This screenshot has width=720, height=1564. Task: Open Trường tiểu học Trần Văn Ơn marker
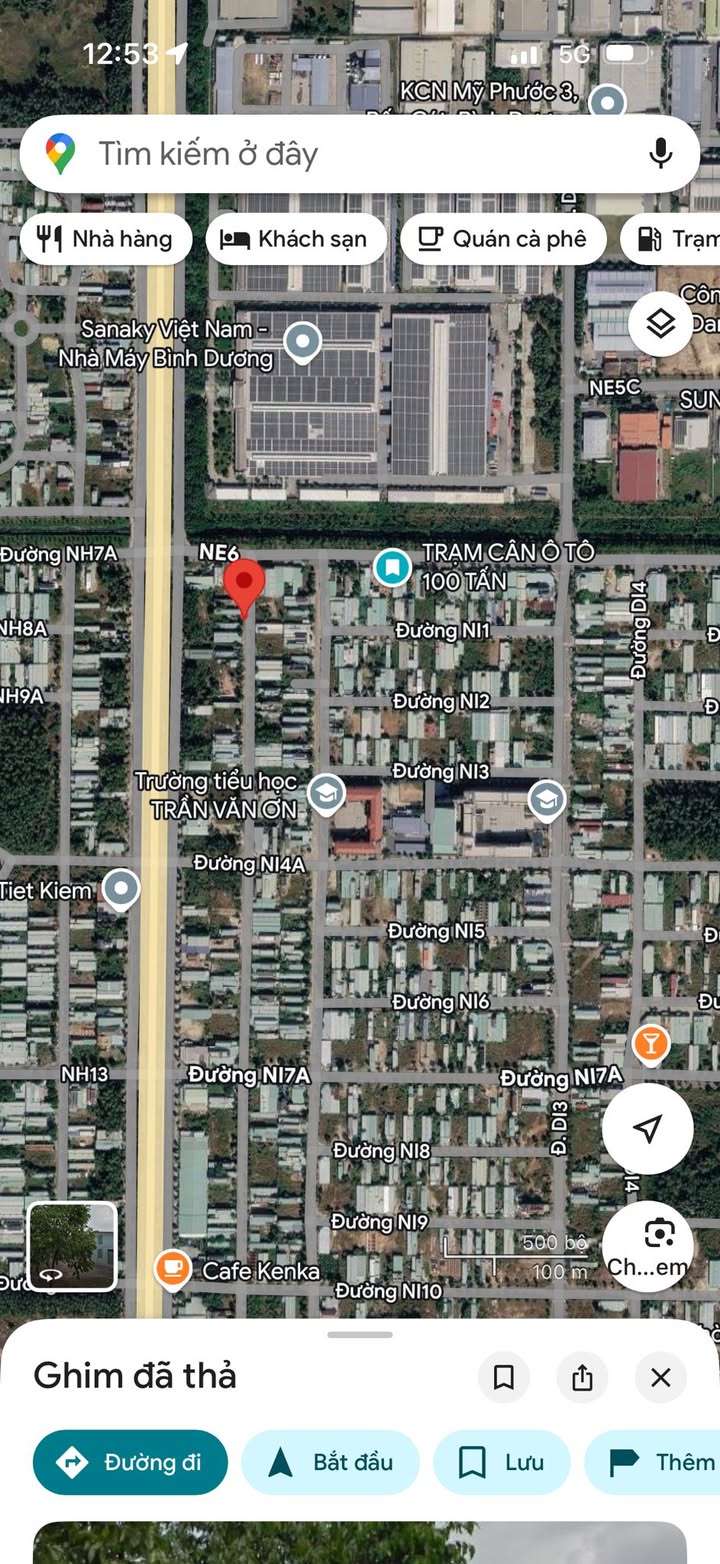click(x=326, y=795)
